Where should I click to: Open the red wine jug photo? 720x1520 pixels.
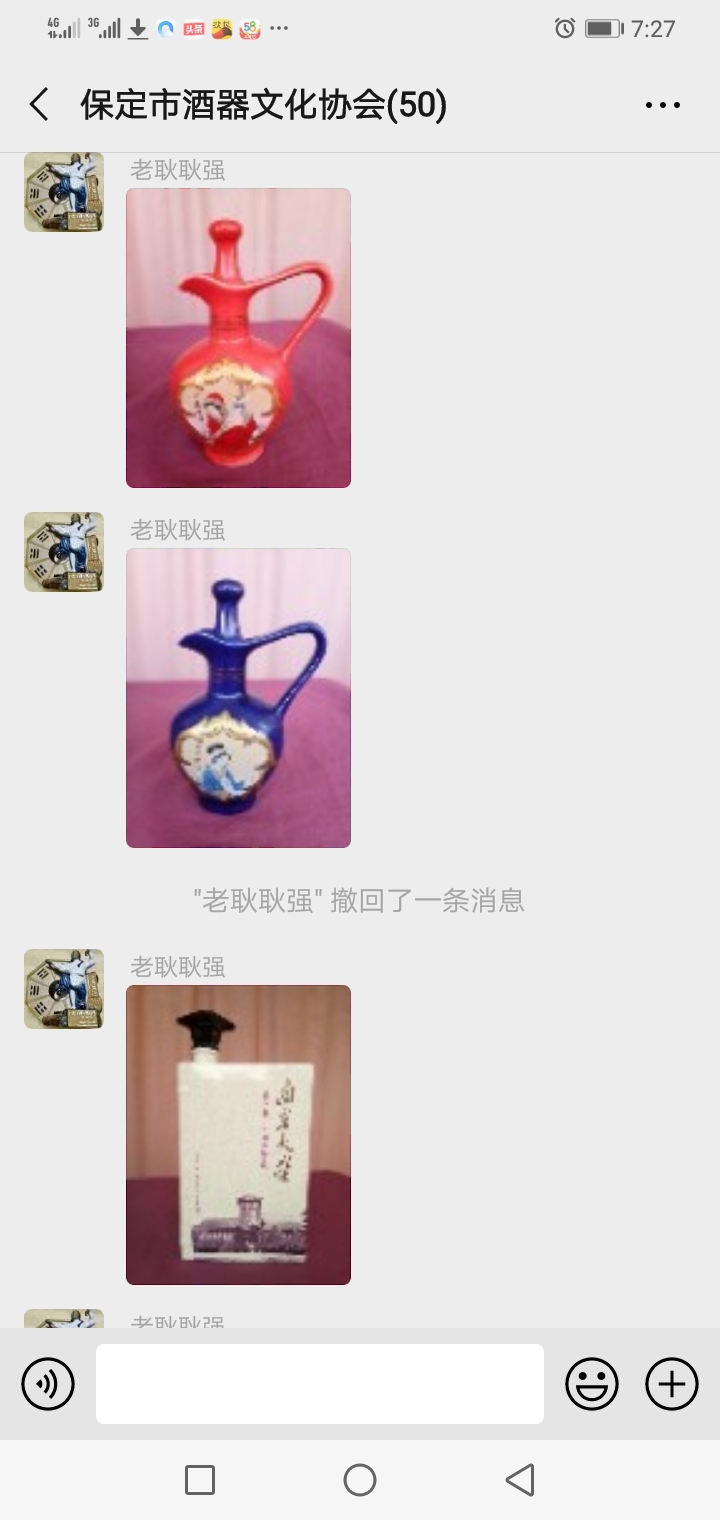[238, 338]
